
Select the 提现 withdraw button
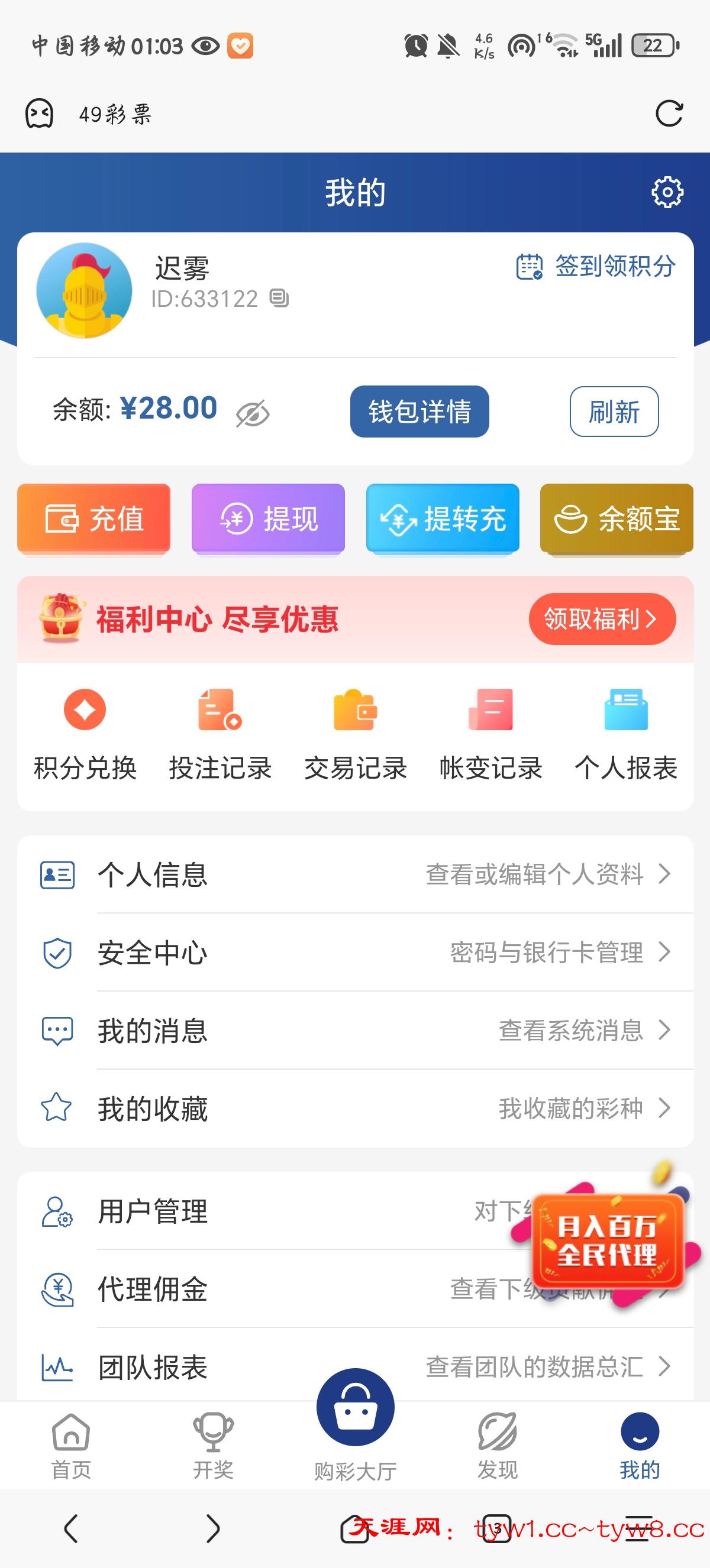pos(268,519)
